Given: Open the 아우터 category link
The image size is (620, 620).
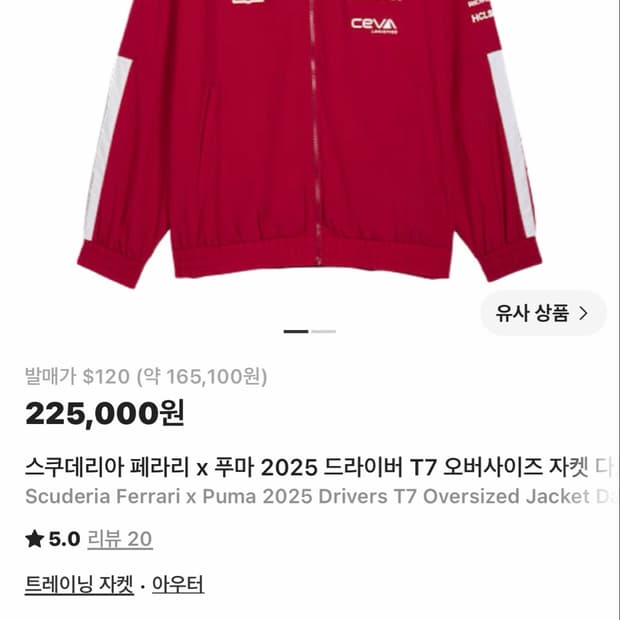Looking at the screenshot, I should pos(178,585).
